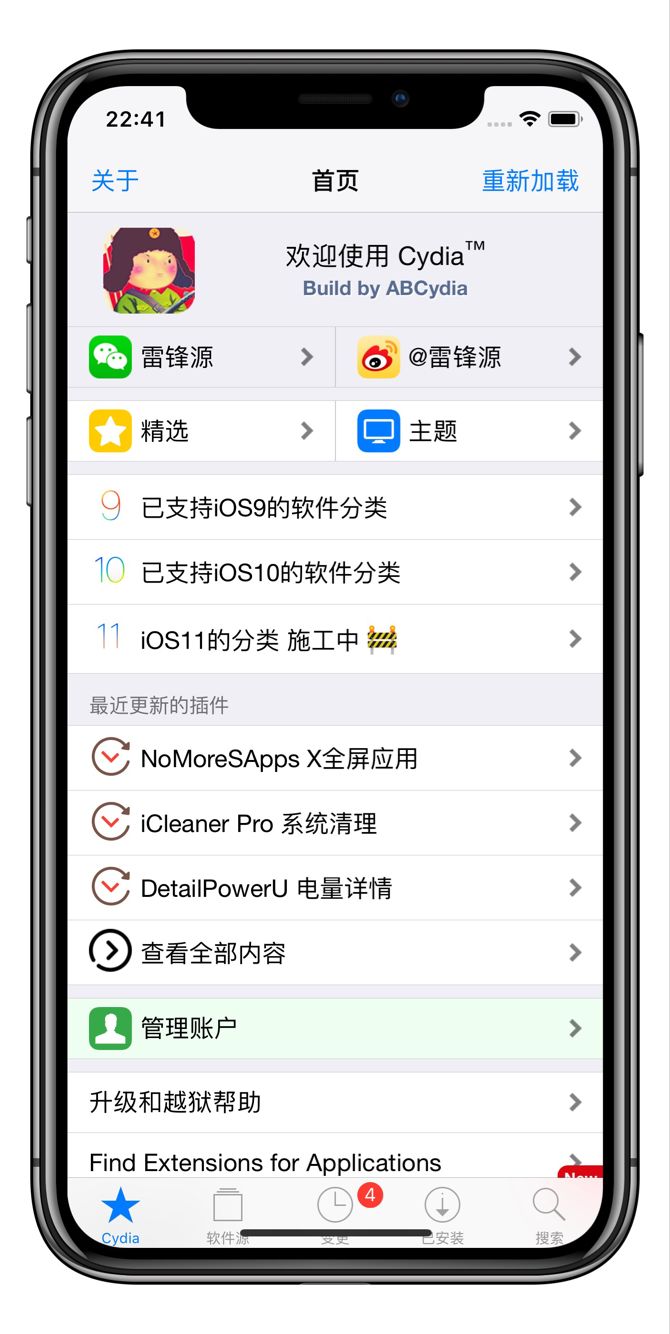Open iCleaner Pro 系统清理

pyautogui.click(x=335, y=824)
